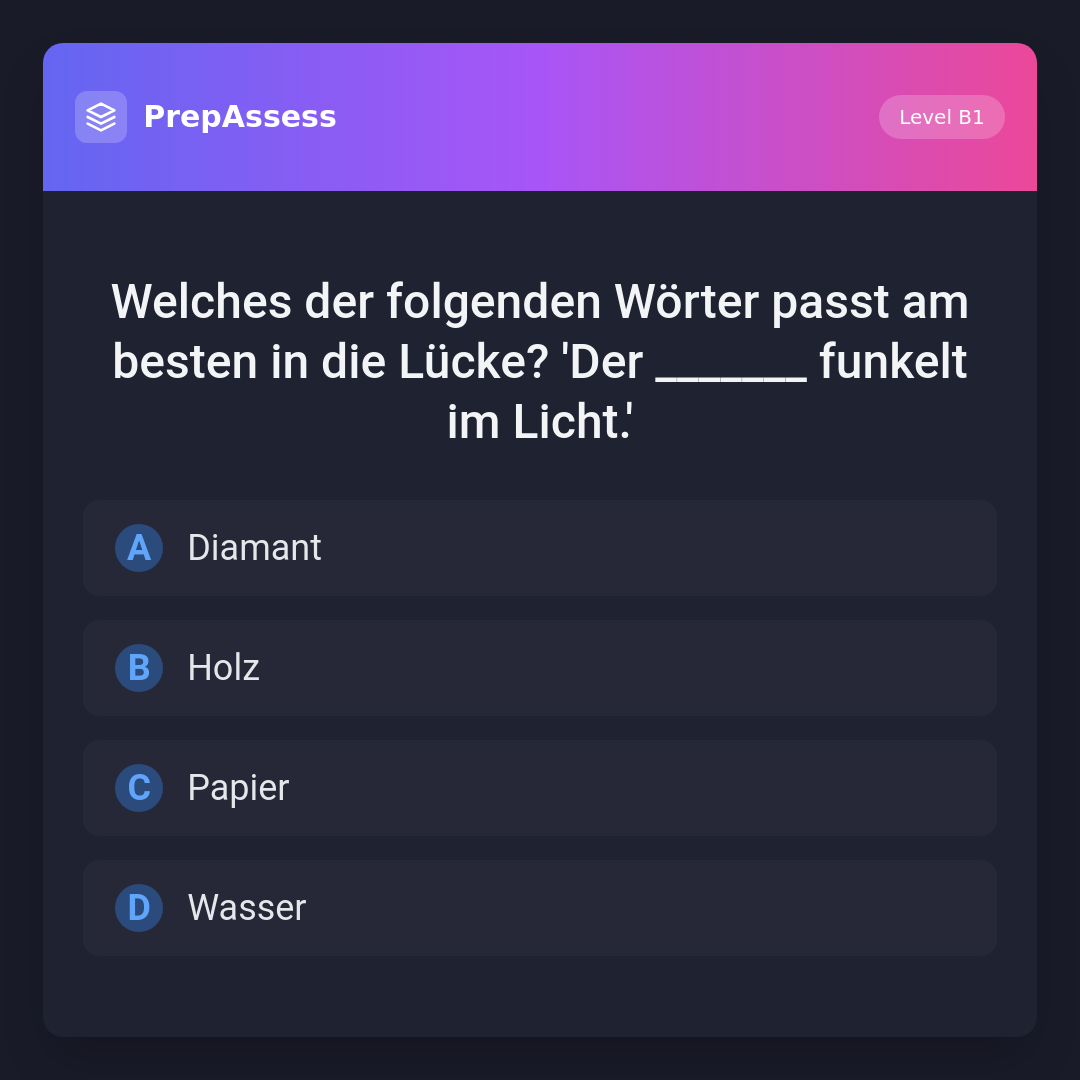Choose option B Holz

[x=540, y=668]
